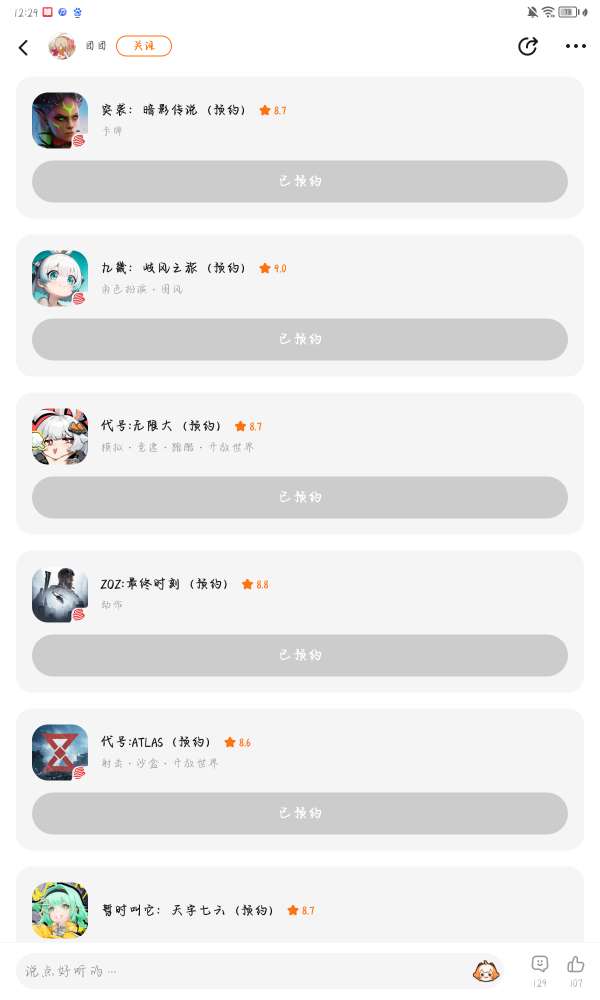600x1000 pixels.
Task: Open the three-dot overflow menu
Action: click(576, 47)
